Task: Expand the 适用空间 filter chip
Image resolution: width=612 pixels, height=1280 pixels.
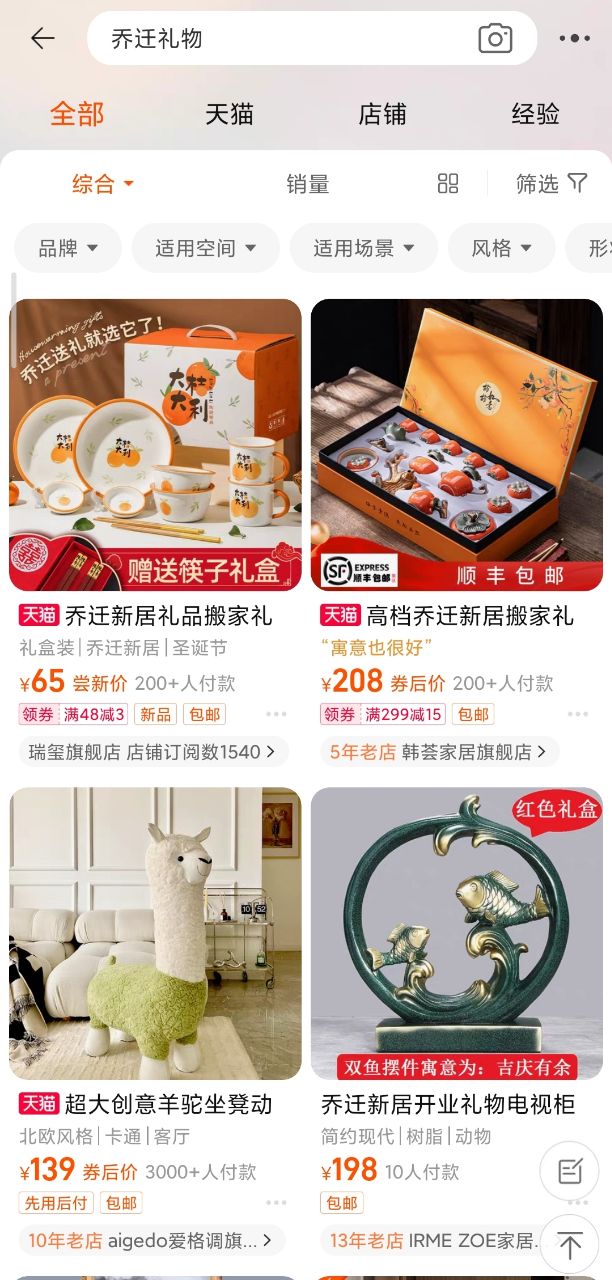Action: click(205, 248)
